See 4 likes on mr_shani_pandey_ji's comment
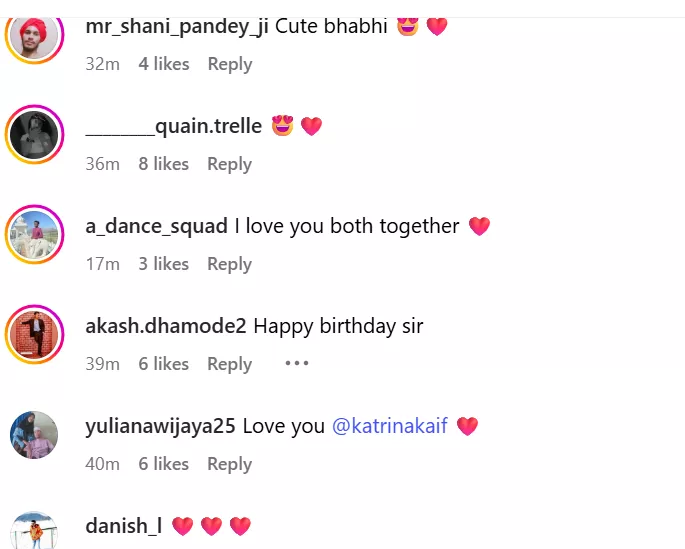This screenshot has height=549, width=685. coord(163,64)
